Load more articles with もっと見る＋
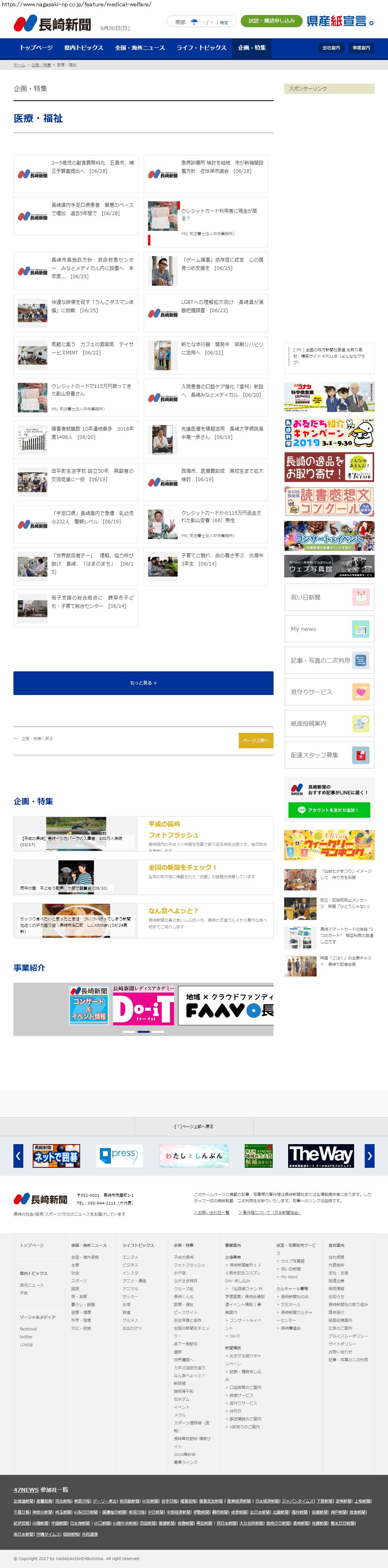Image resolution: width=388 pixels, height=1568 pixels. point(143,682)
